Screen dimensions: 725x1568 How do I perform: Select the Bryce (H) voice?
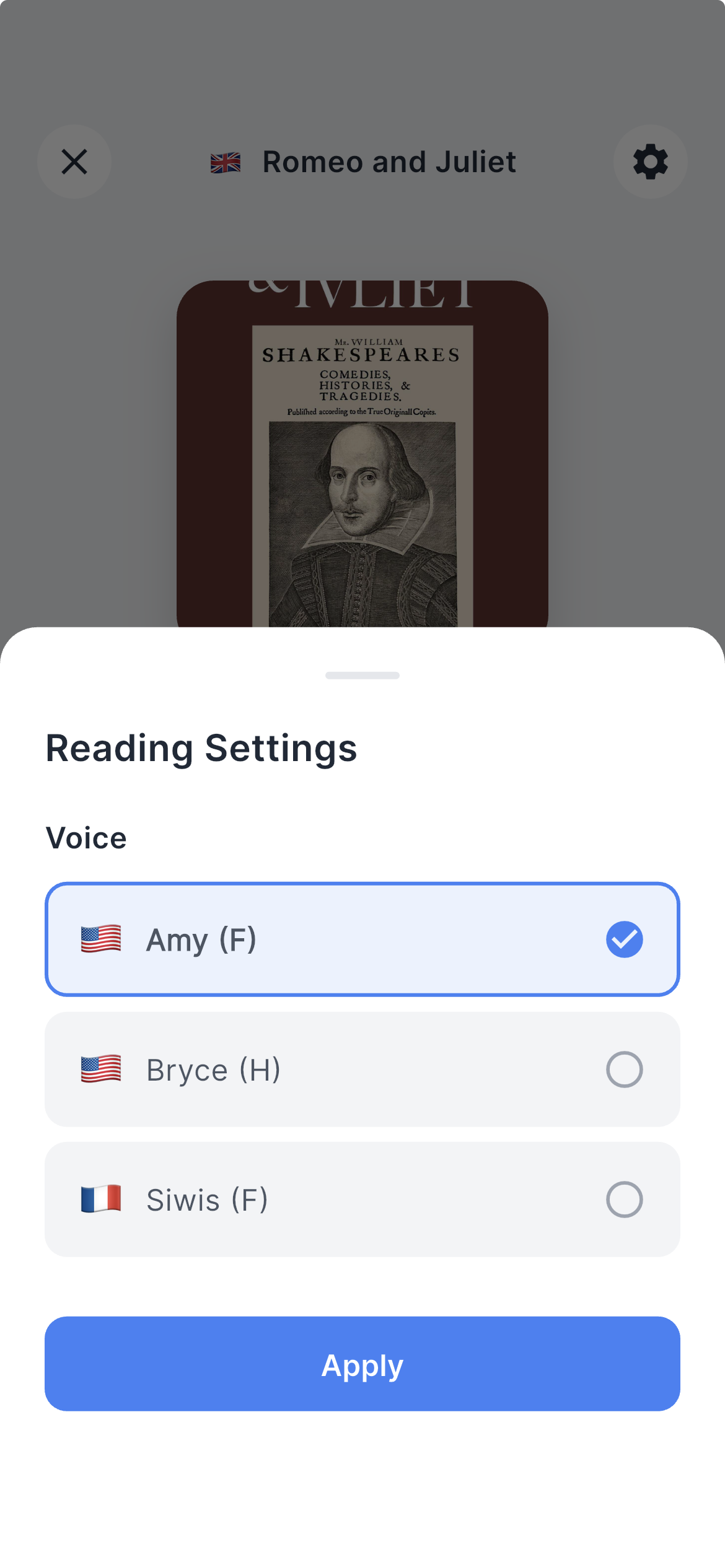click(x=362, y=1069)
